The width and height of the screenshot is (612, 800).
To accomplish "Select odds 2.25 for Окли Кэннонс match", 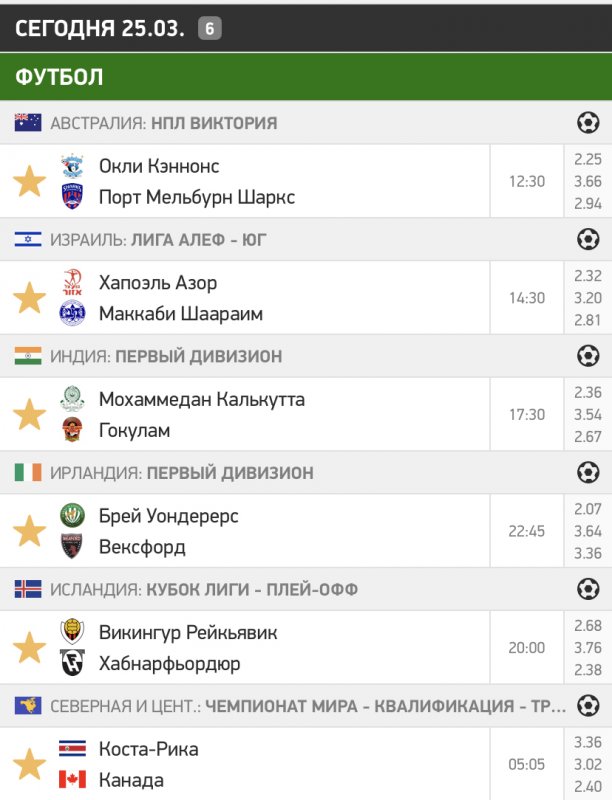I will [x=588, y=159].
